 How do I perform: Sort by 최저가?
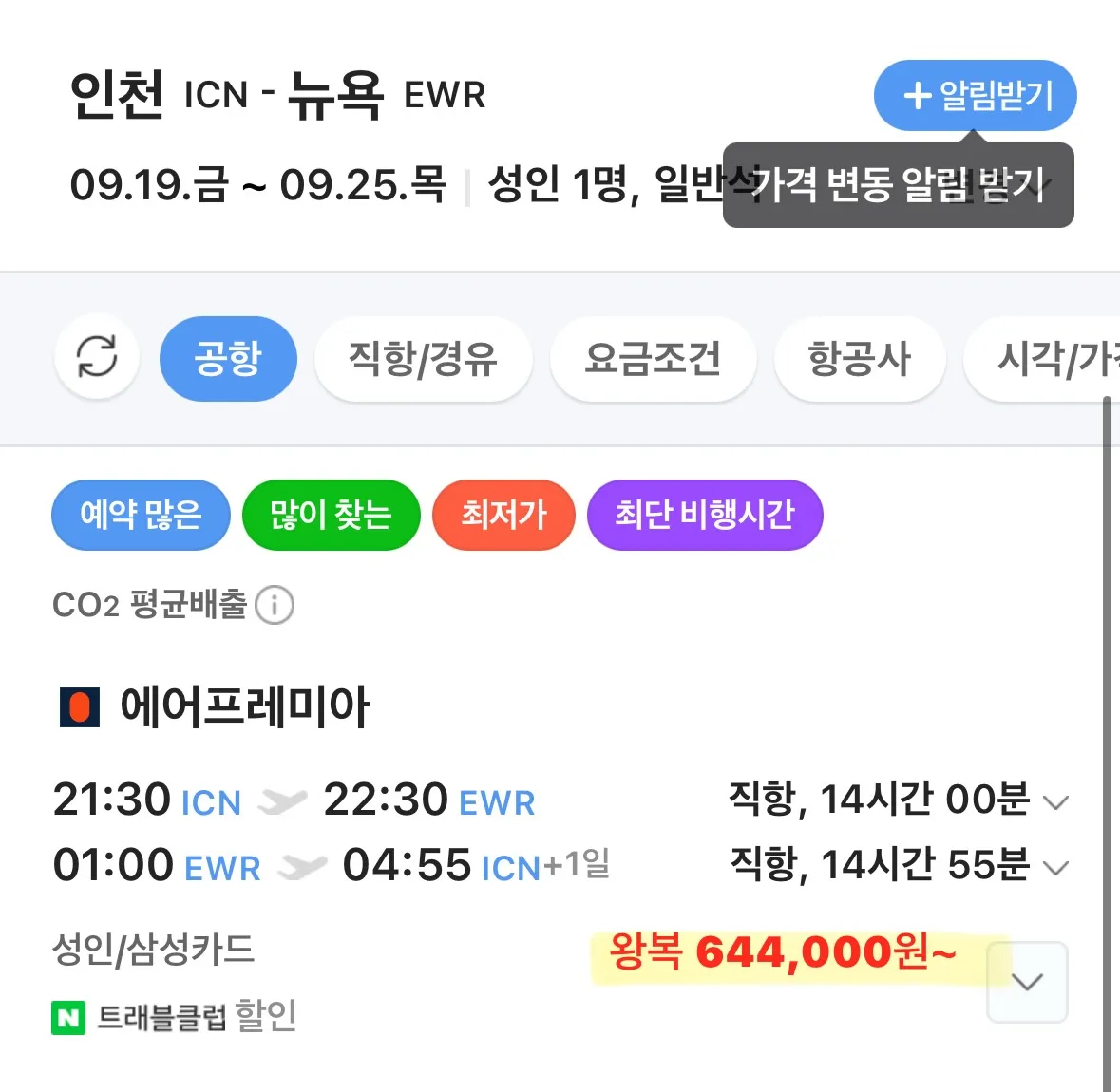tap(503, 515)
